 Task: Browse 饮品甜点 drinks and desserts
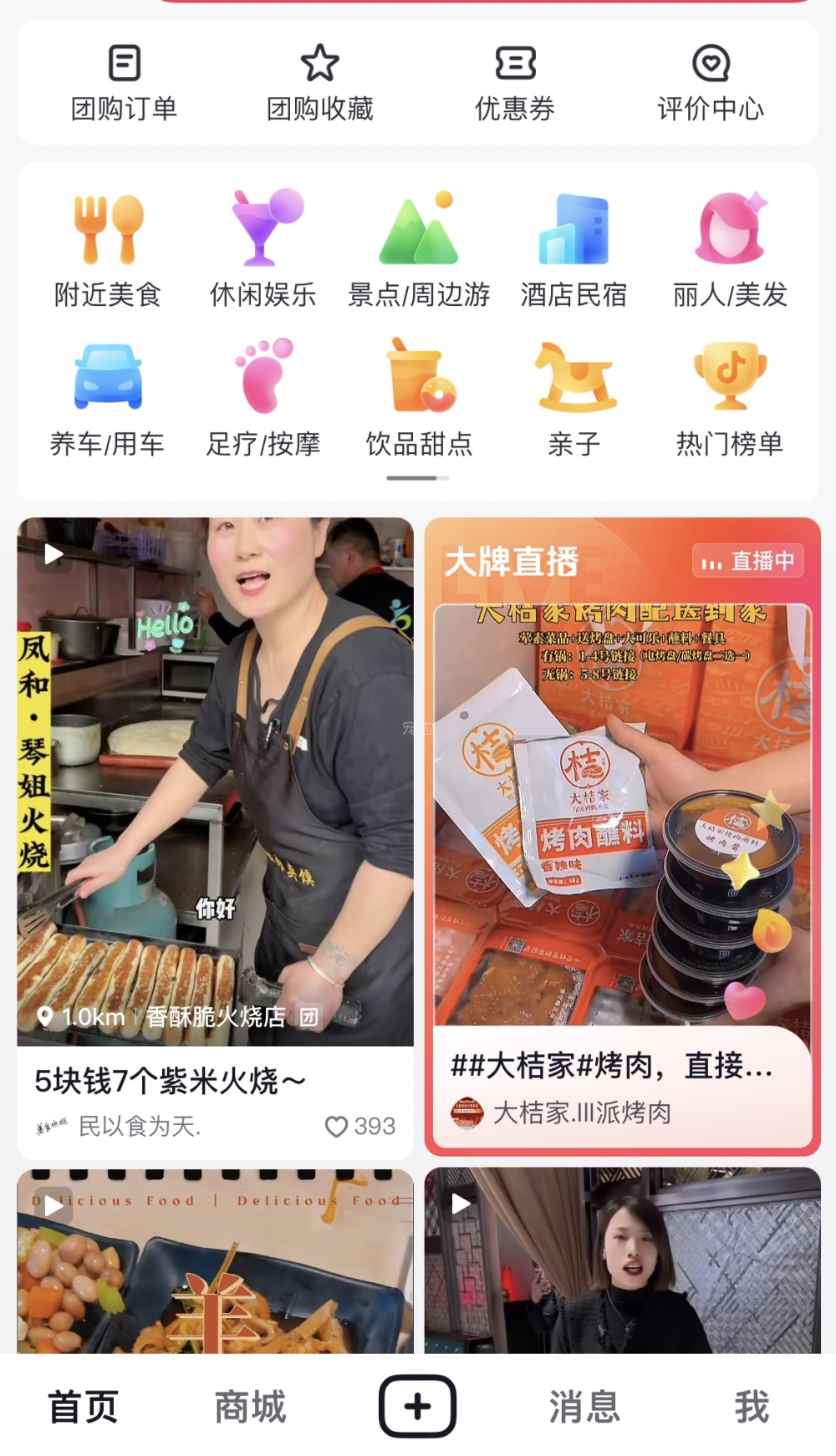click(419, 398)
